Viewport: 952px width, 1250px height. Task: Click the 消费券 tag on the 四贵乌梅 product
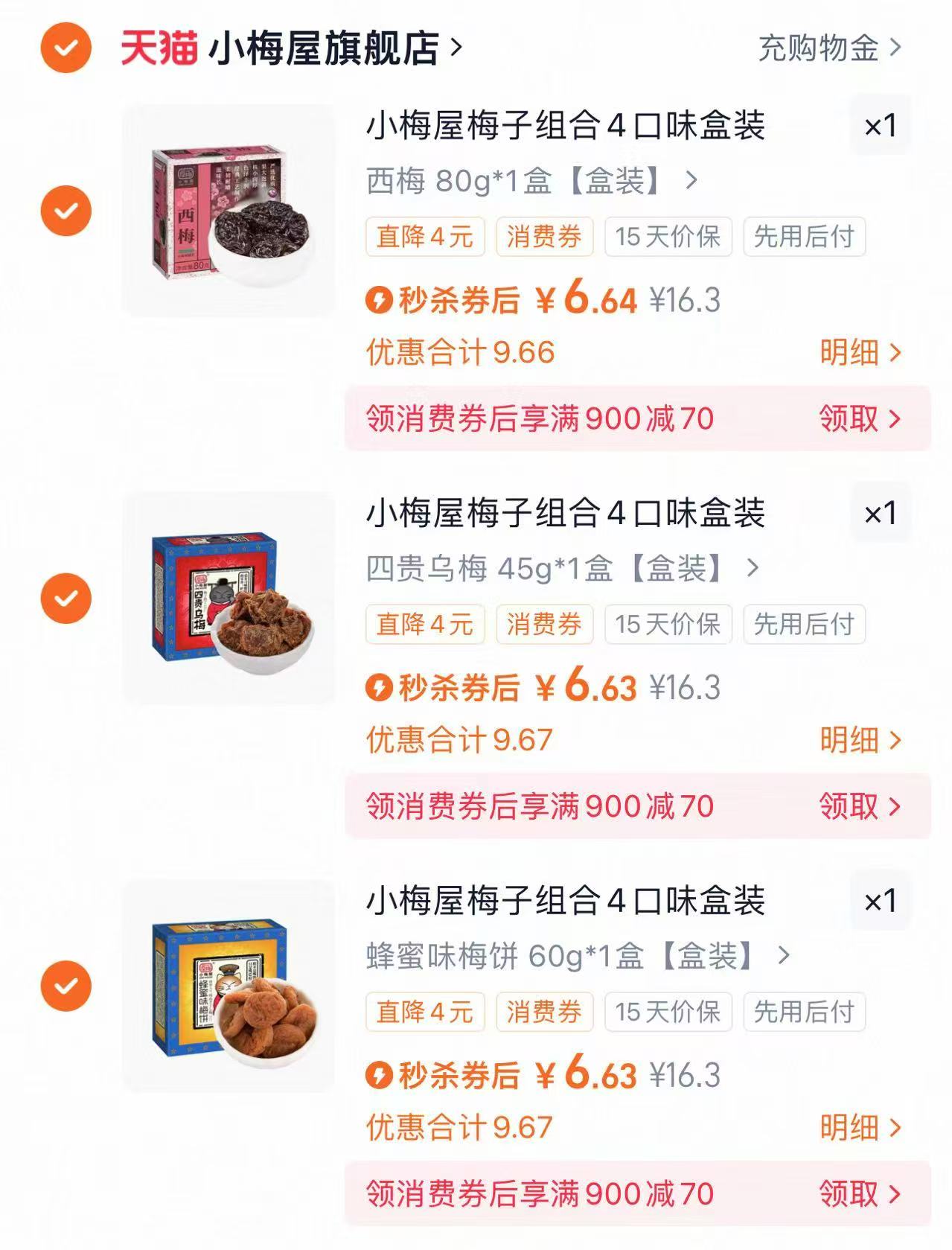(545, 625)
